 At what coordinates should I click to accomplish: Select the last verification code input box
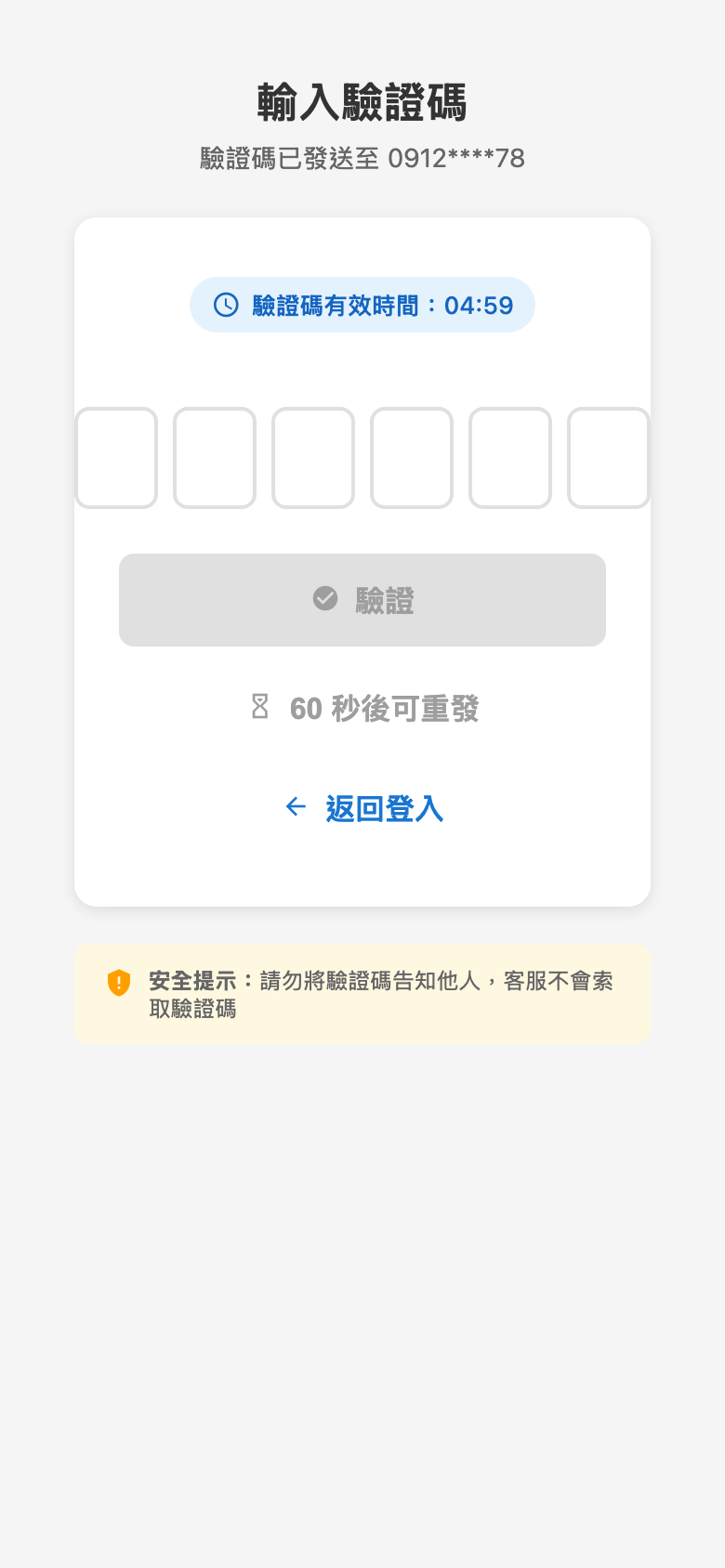(609, 457)
